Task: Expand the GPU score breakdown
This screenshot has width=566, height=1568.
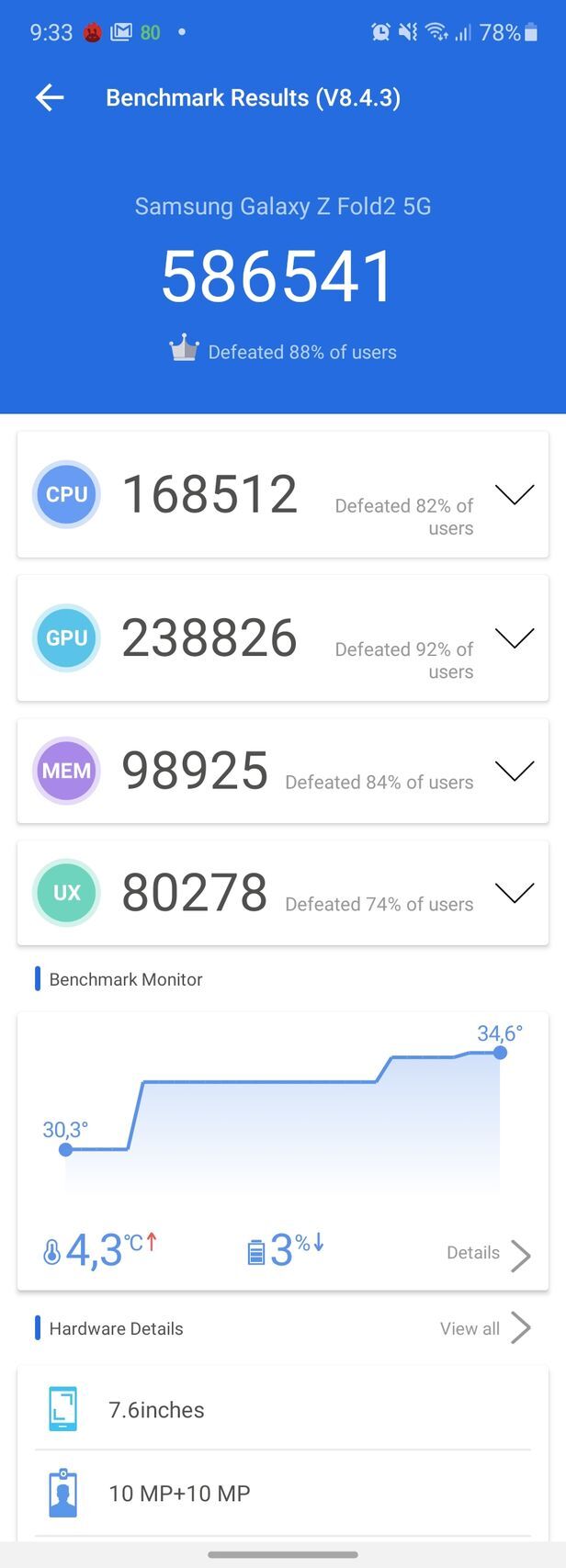Action: click(514, 637)
